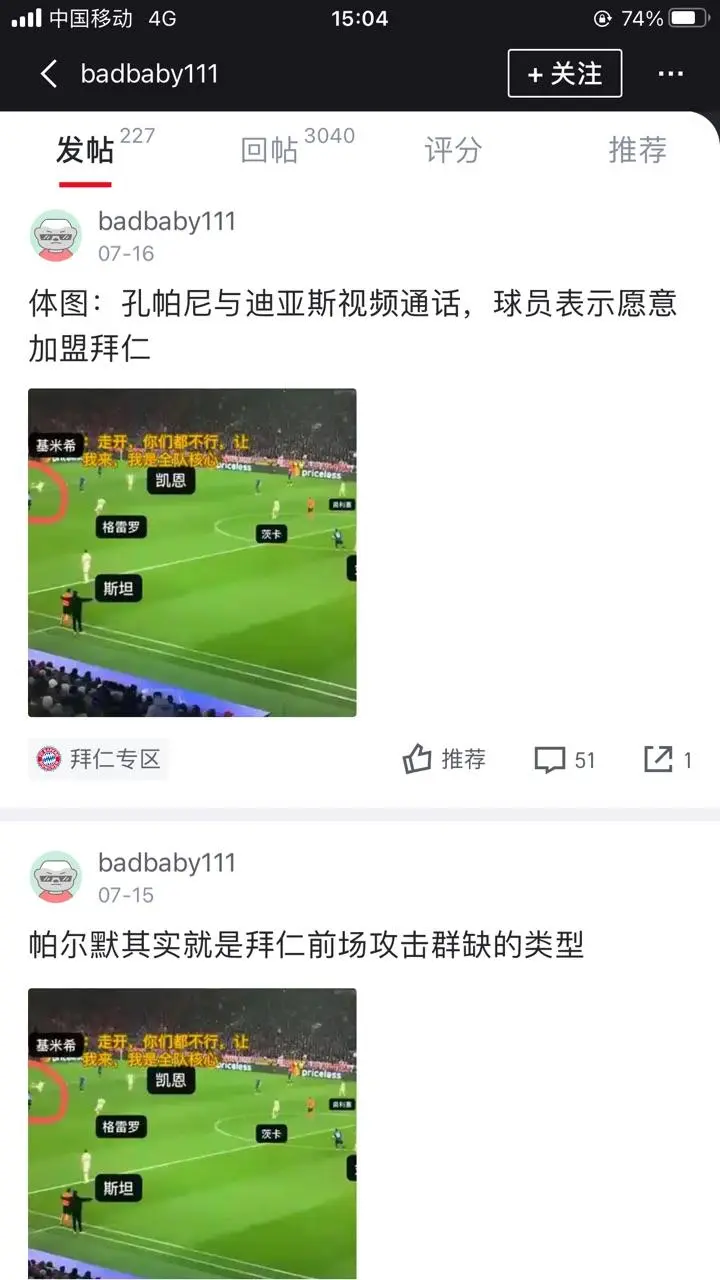The height and width of the screenshot is (1280, 720).
Task: View the image in the 07-16 post
Action: [192, 552]
